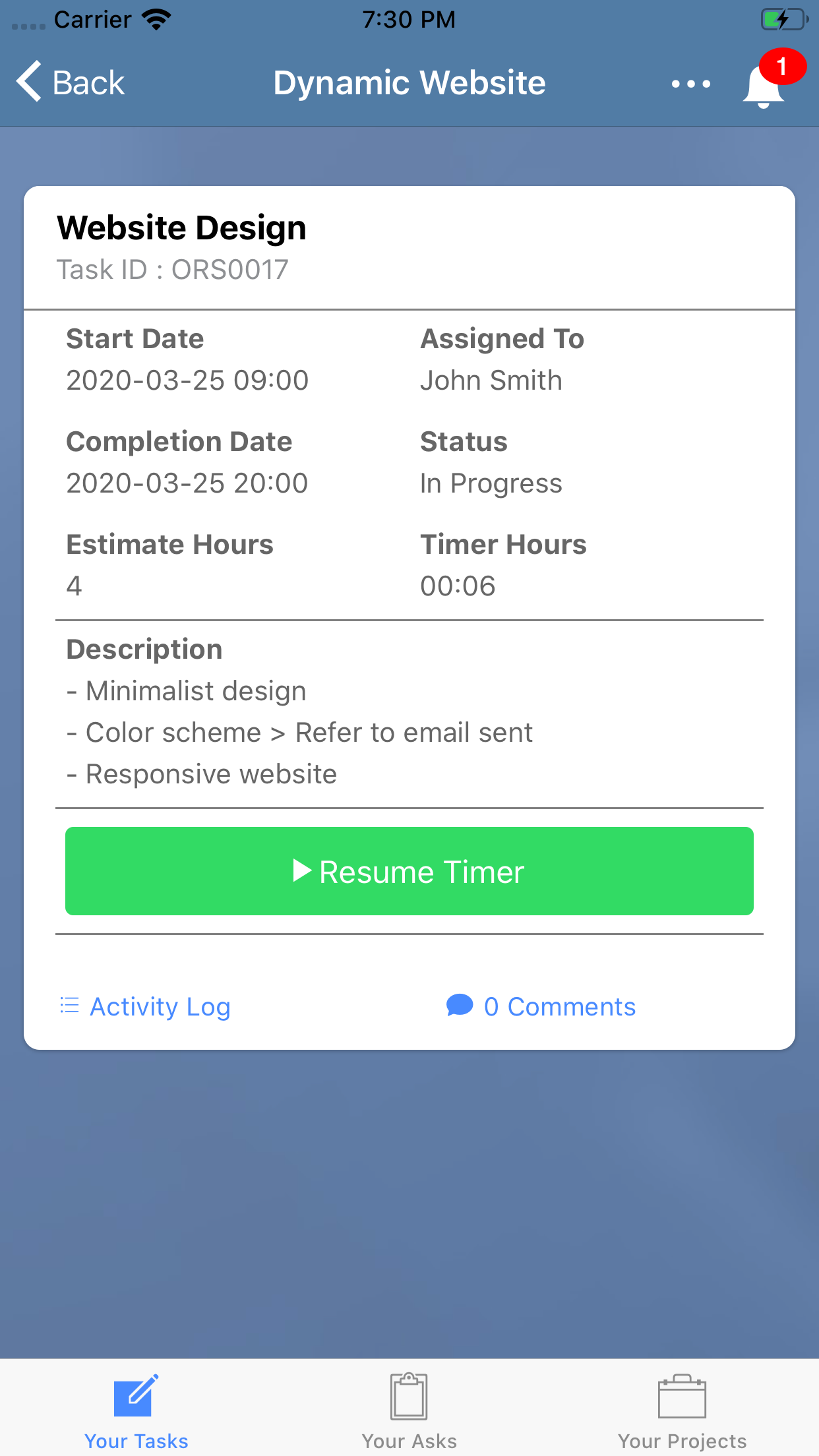Click the comments speech bubble icon
Screen dimensions: 819x1456
[x=460, y=1006]
